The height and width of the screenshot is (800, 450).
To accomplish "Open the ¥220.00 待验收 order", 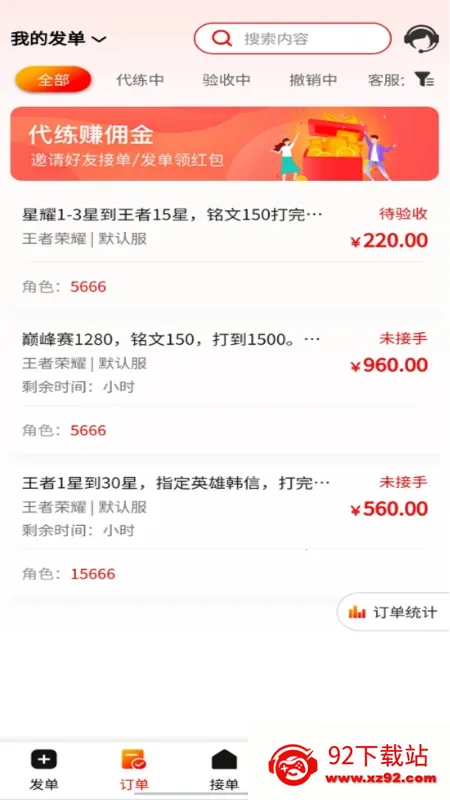I will (x=224, y=250).
